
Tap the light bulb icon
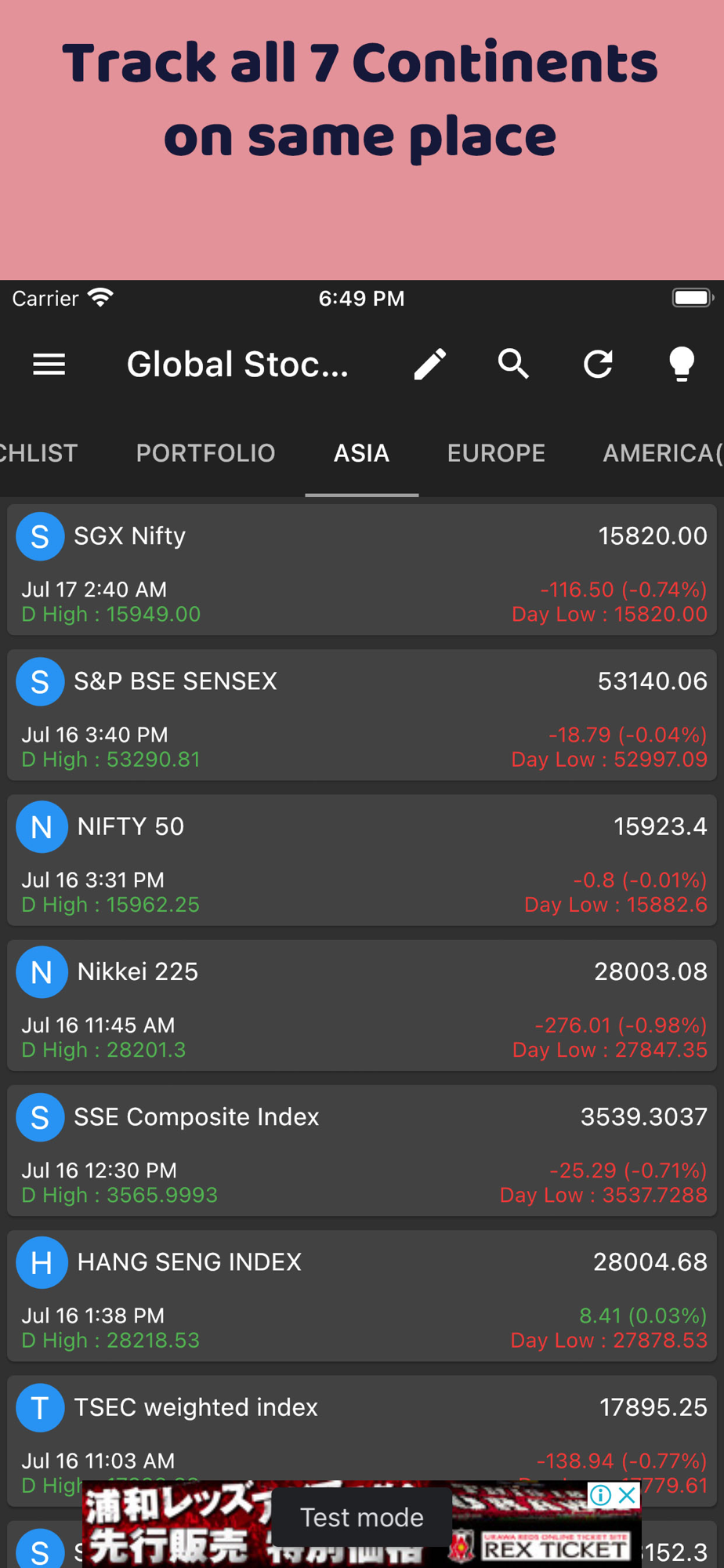pos(682,365)
